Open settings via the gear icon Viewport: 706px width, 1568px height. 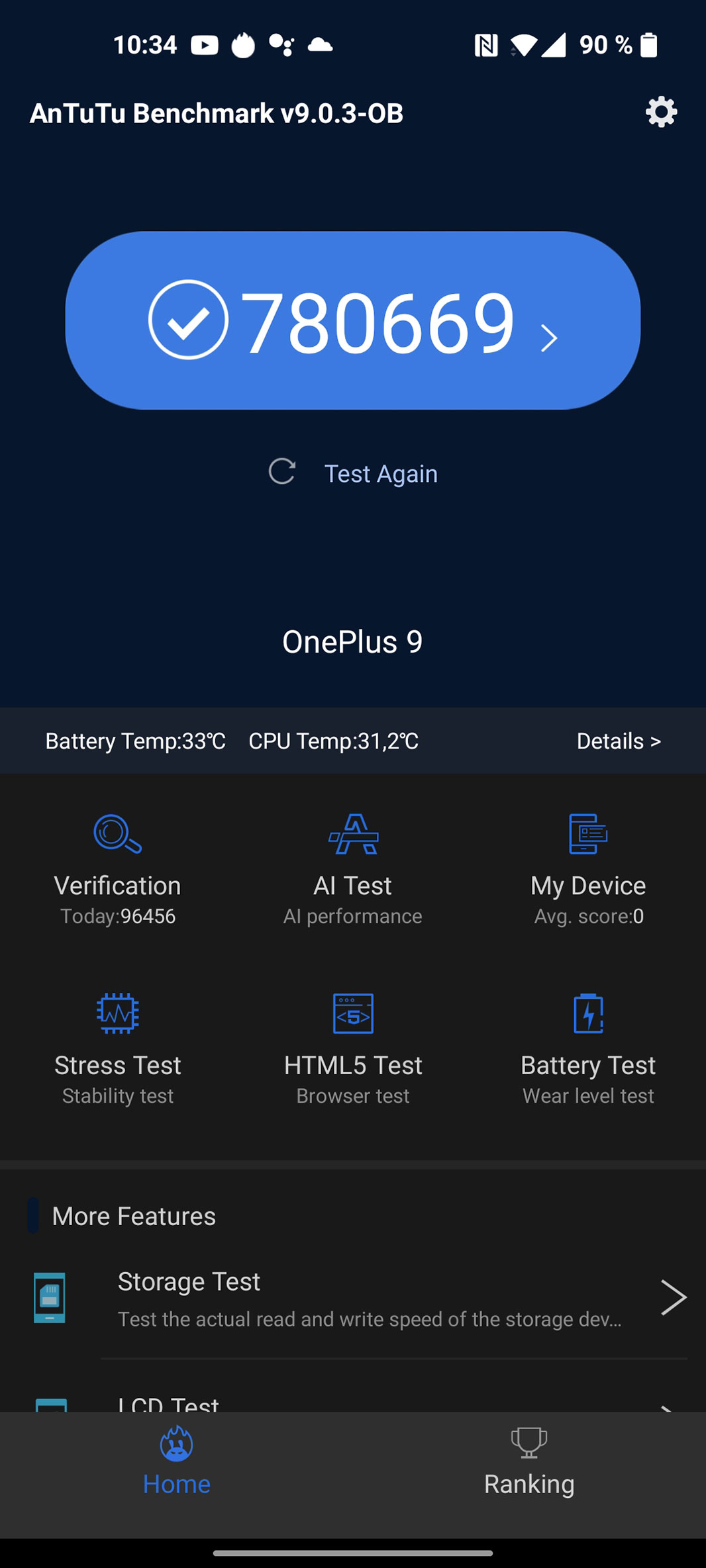pyautogui.click(x=661, y=113)
